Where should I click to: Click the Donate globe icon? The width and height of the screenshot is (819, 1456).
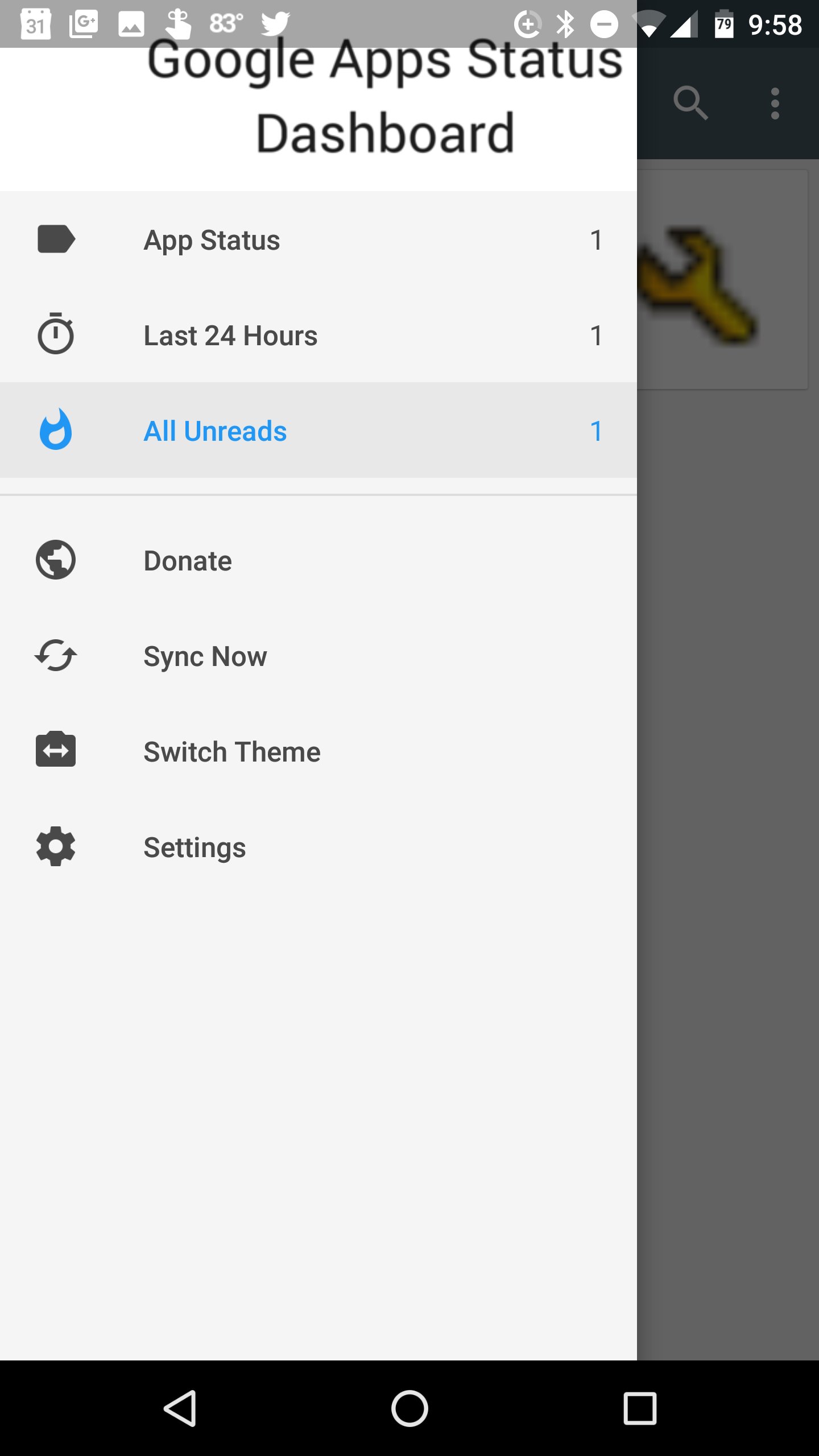(x=56, y=560)
